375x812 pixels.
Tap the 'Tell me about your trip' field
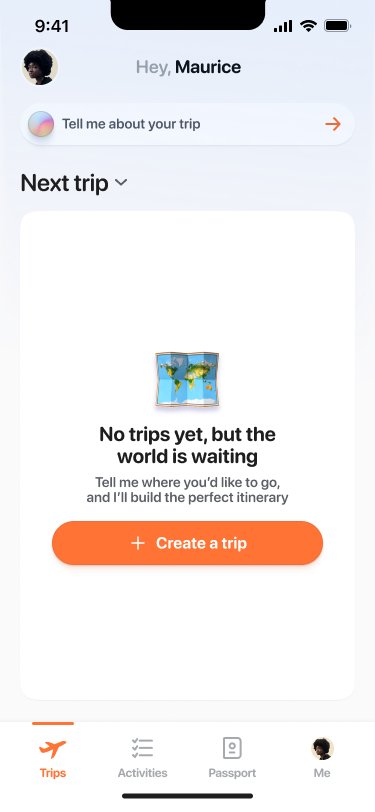point(188,124)
